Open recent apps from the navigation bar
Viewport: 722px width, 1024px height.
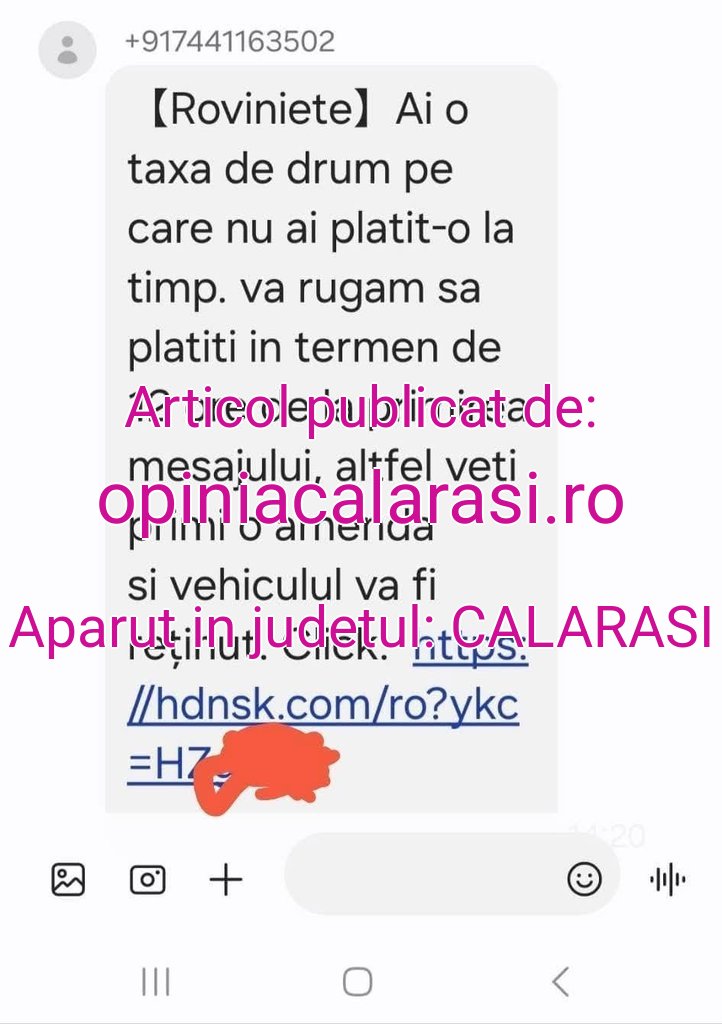point(156,981)
